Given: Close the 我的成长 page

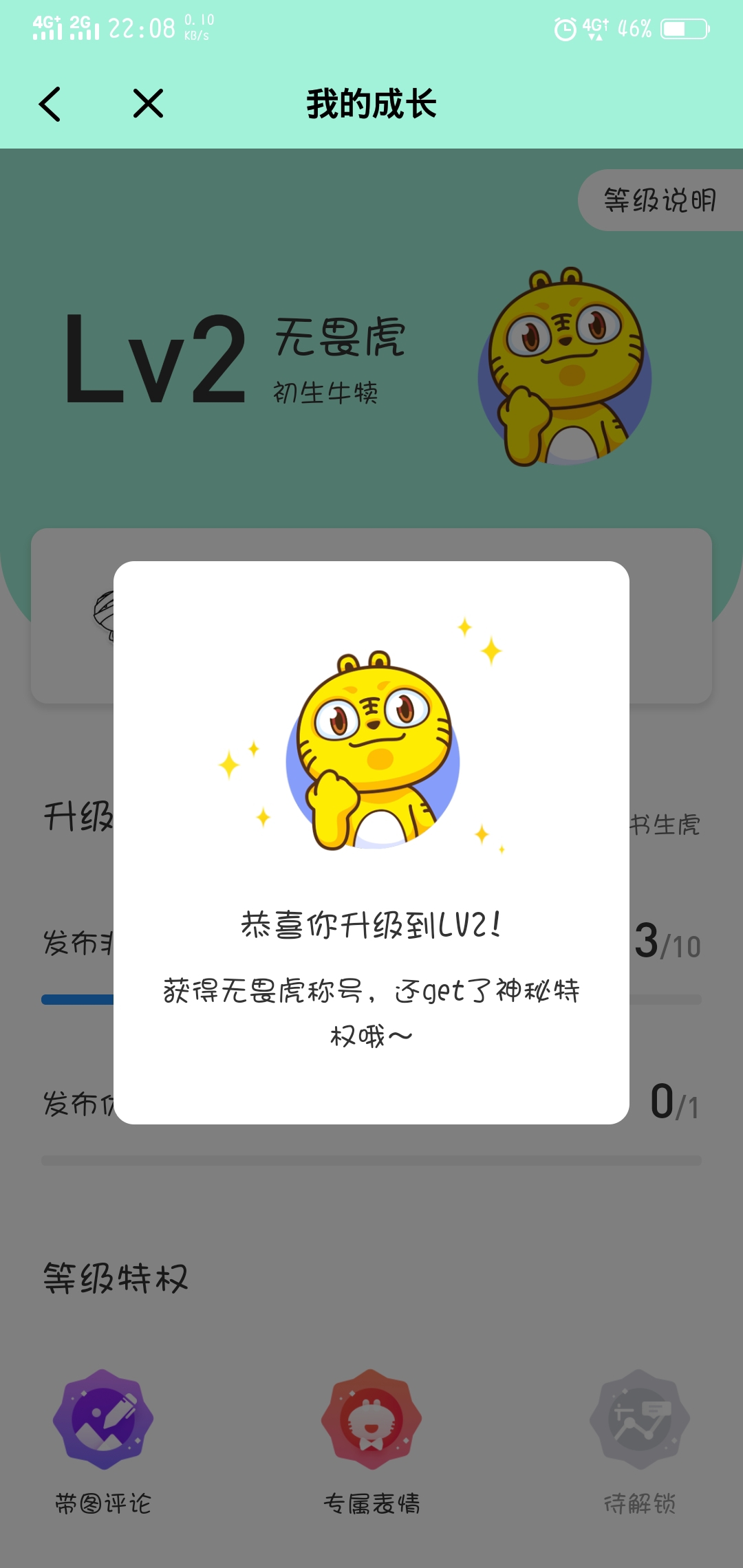Looking at the screenshot, I should click(x=148, y=104).
